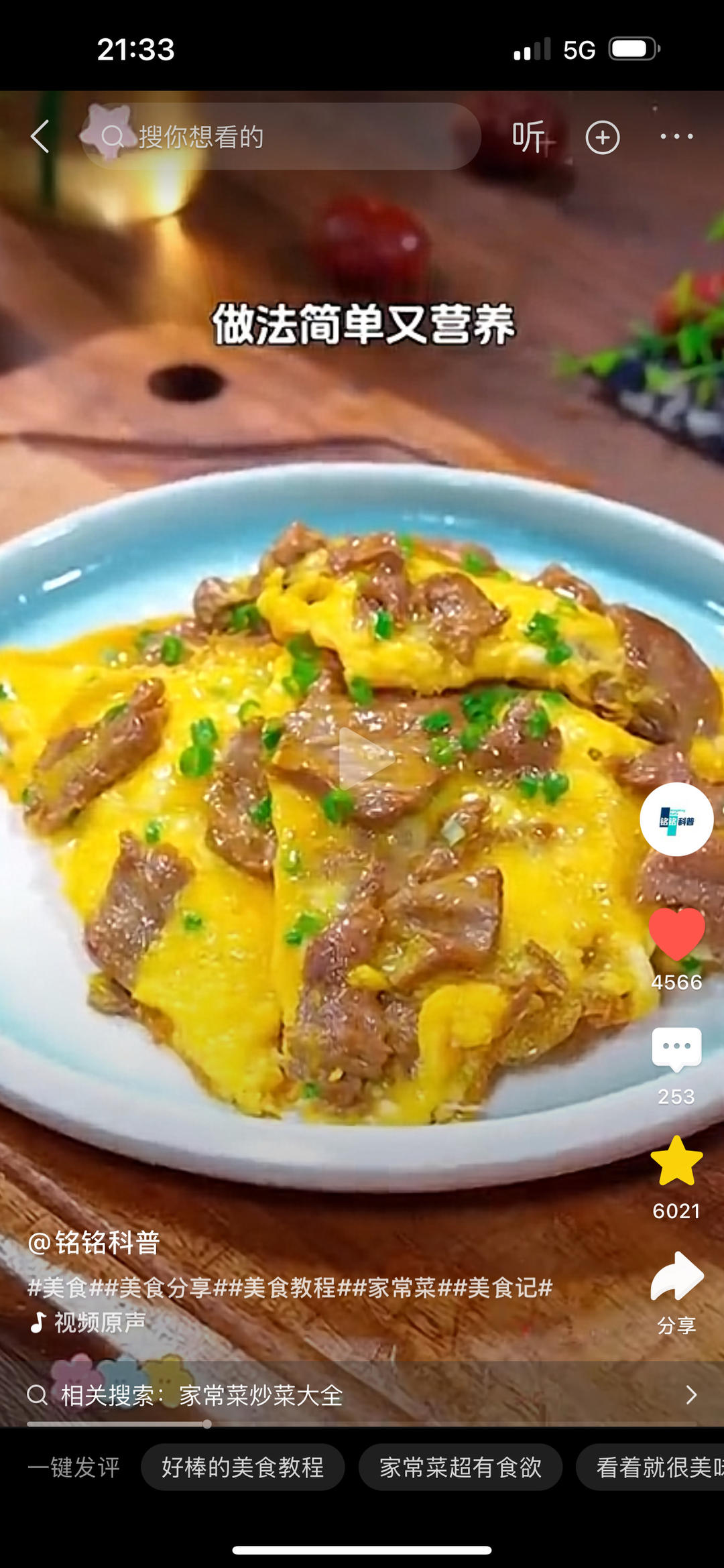Play the paused video
Image resolution: width=724 pixels, height=1568 pixels.
pyautogui.click(x=363, y=759)
